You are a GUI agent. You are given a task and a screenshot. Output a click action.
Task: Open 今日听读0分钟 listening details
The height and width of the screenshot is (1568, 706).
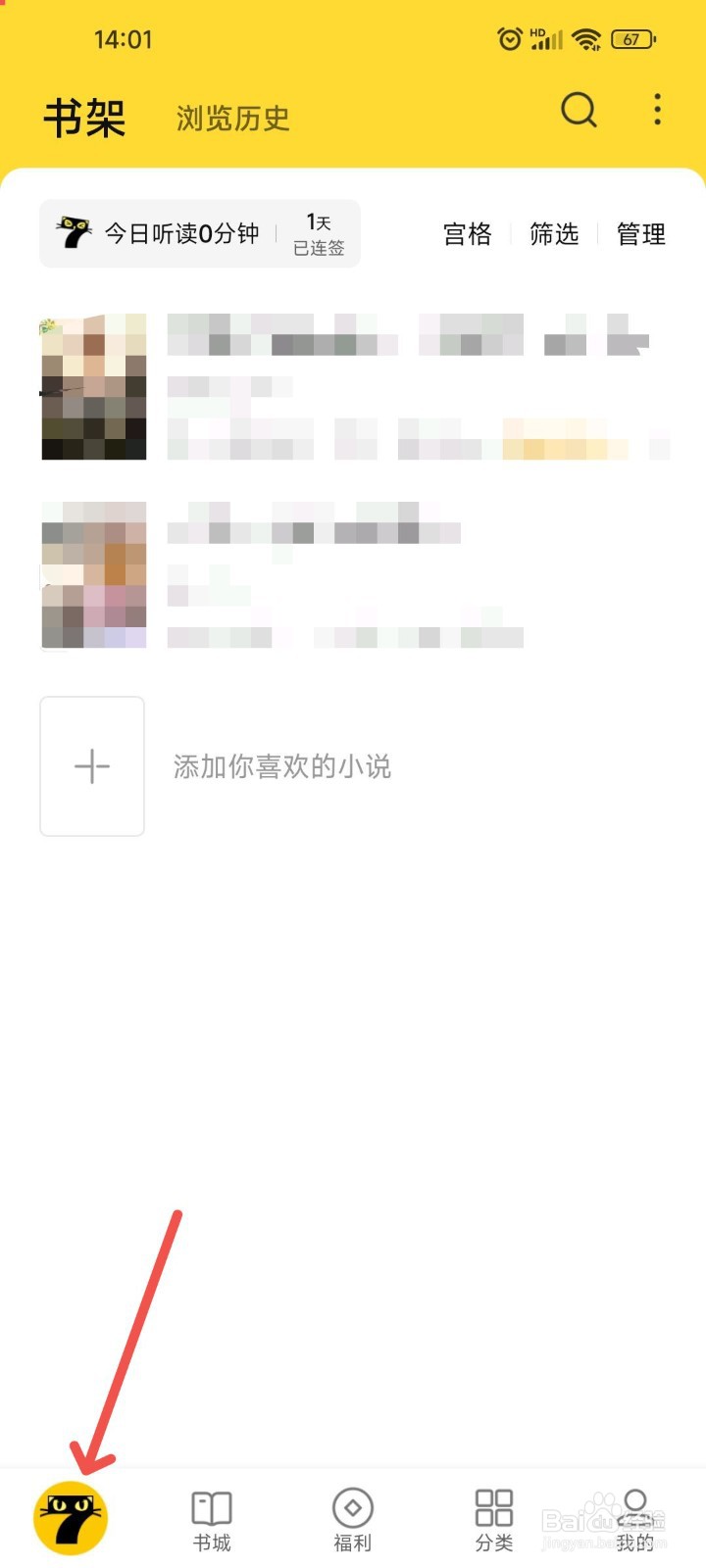point(181,233)
